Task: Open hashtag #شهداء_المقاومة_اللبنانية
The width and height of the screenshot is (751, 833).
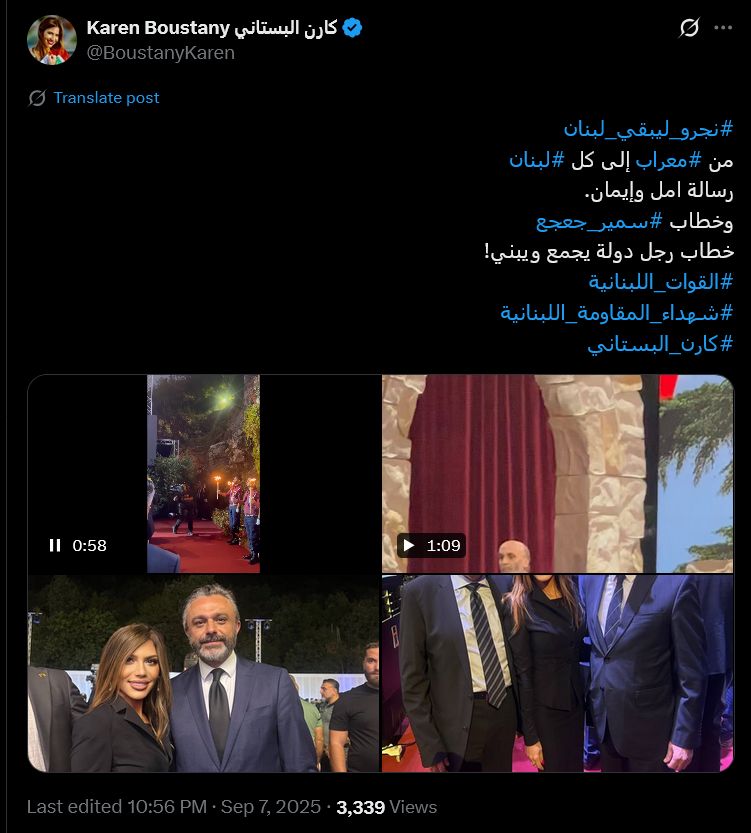Action: (x=617, y=312)
